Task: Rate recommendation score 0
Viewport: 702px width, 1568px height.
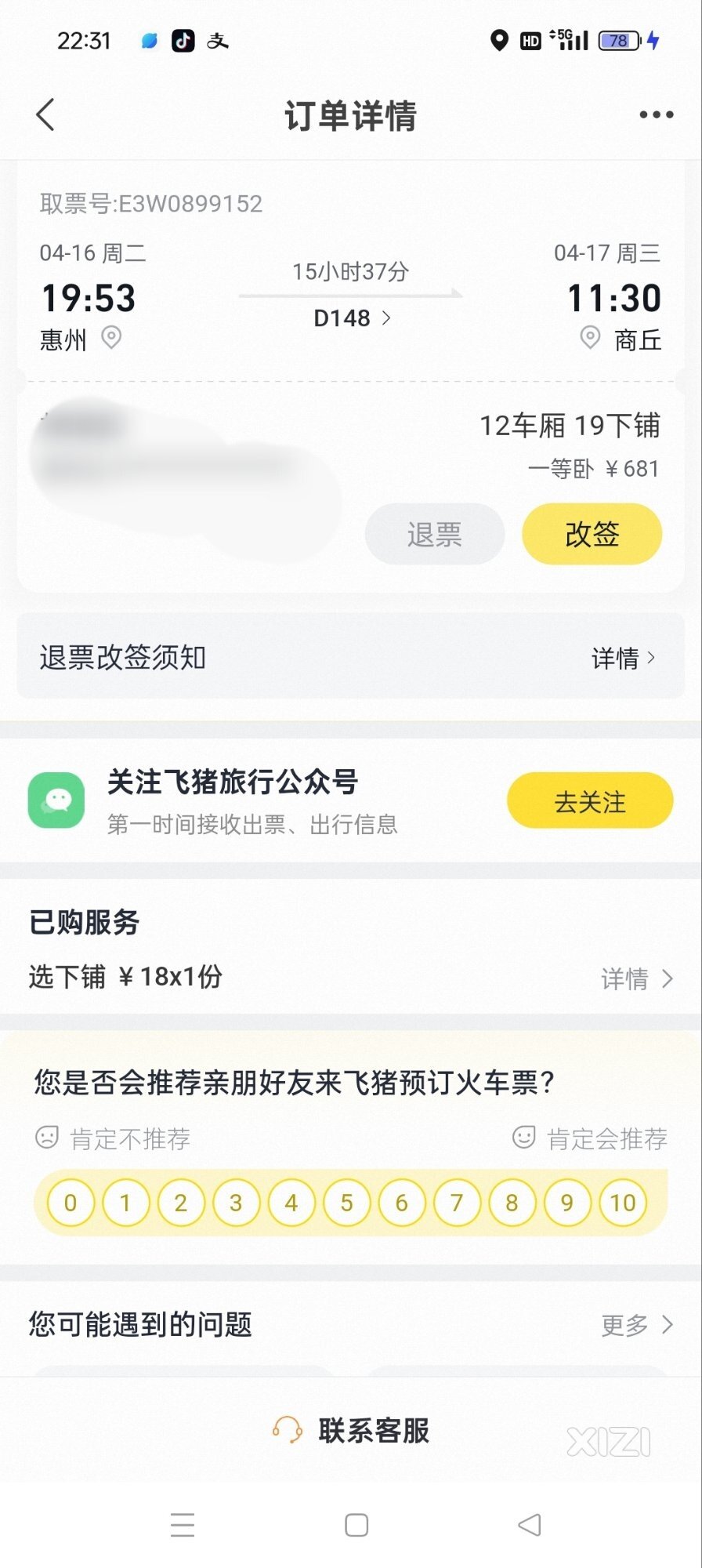Action: 71,1203
